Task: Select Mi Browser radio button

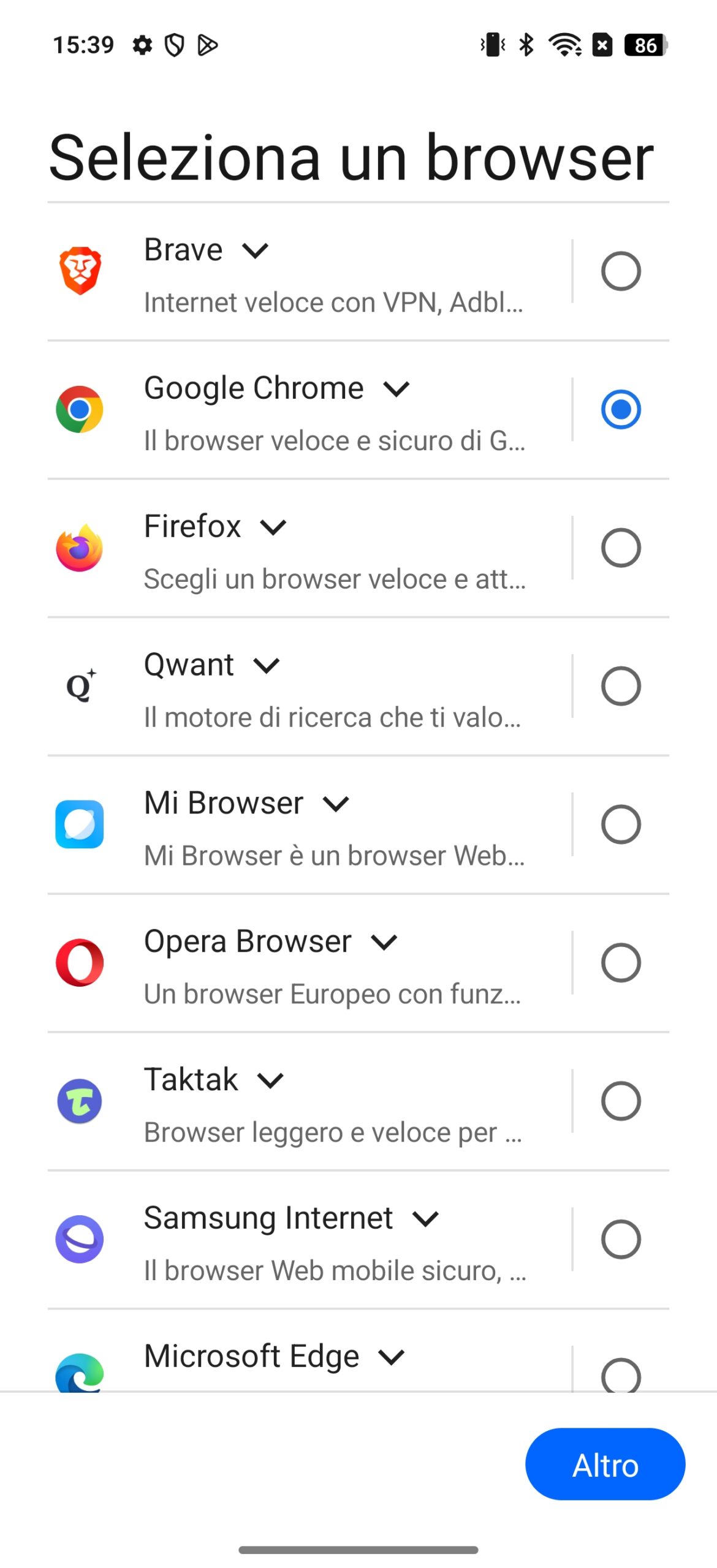Action: 620,824
